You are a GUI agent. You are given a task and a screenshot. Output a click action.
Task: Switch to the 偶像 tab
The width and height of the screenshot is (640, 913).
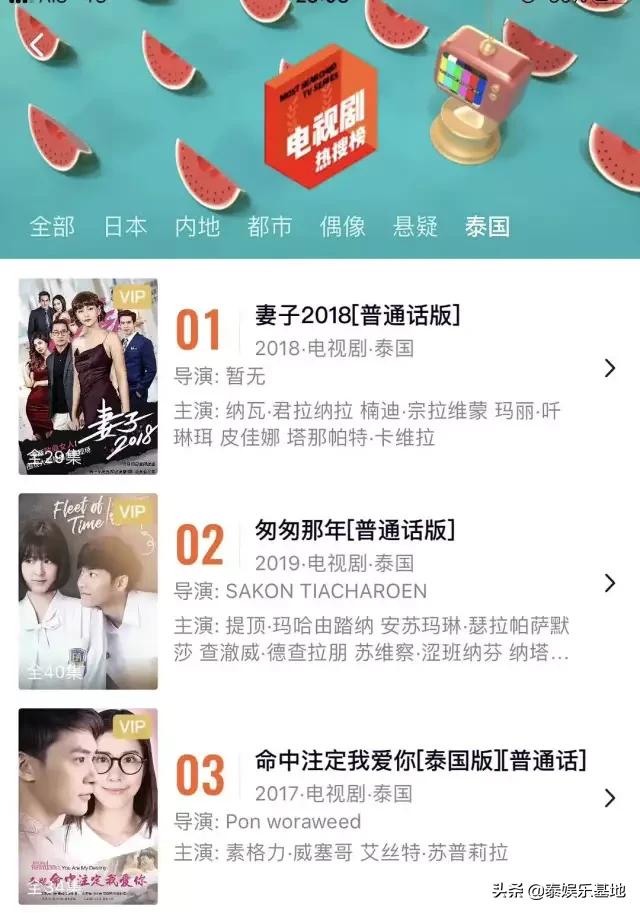[342, 226]
